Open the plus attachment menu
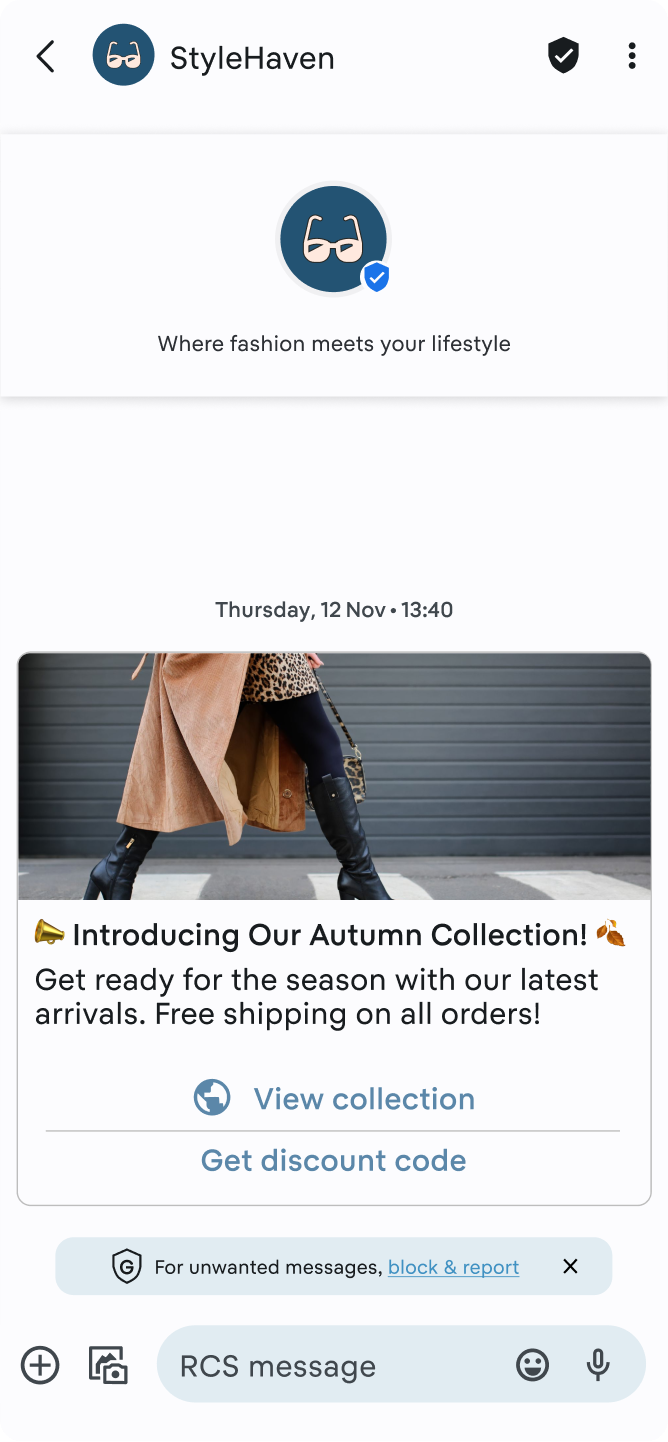 (x=40, y=1365)
